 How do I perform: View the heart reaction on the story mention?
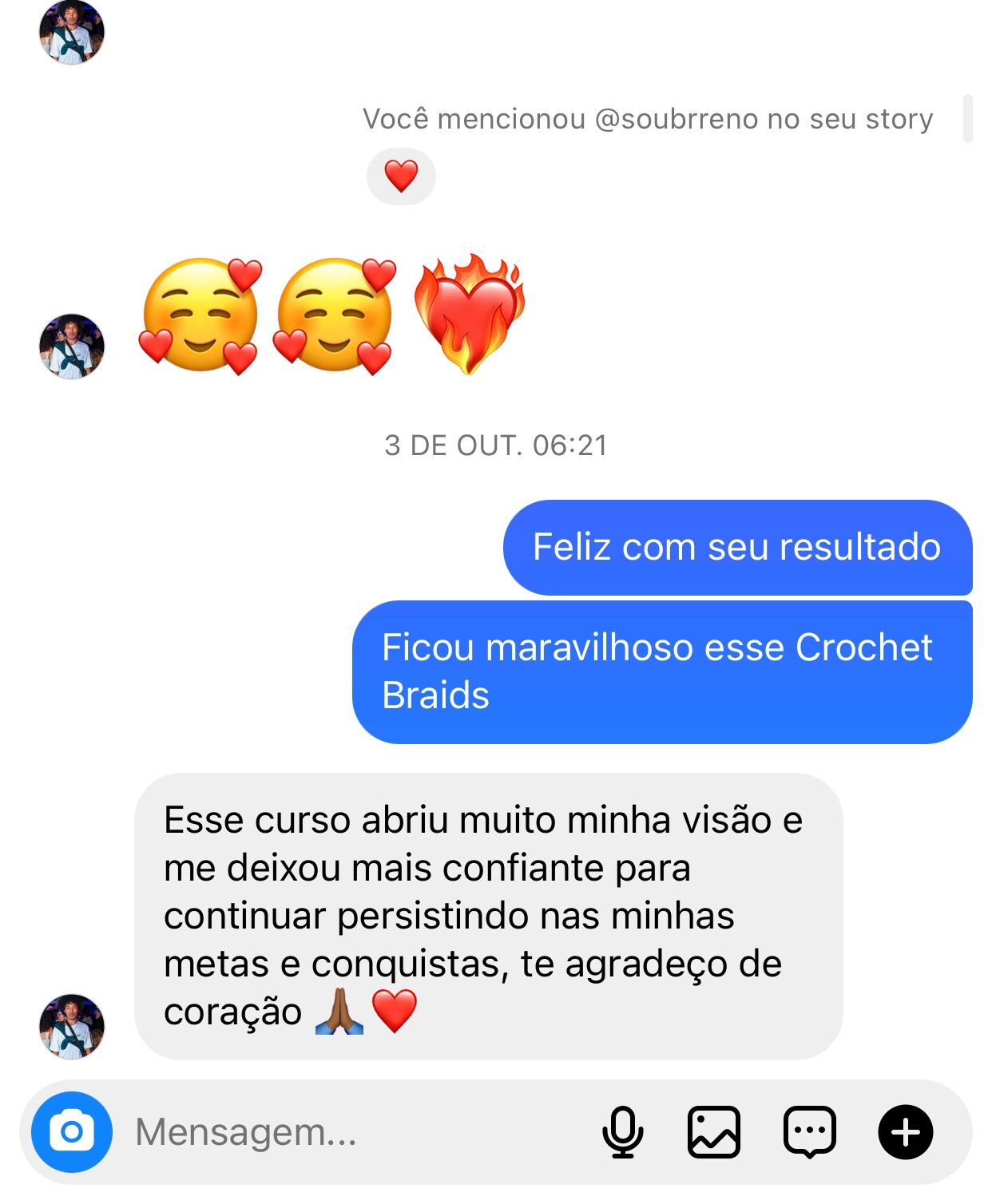401,176
